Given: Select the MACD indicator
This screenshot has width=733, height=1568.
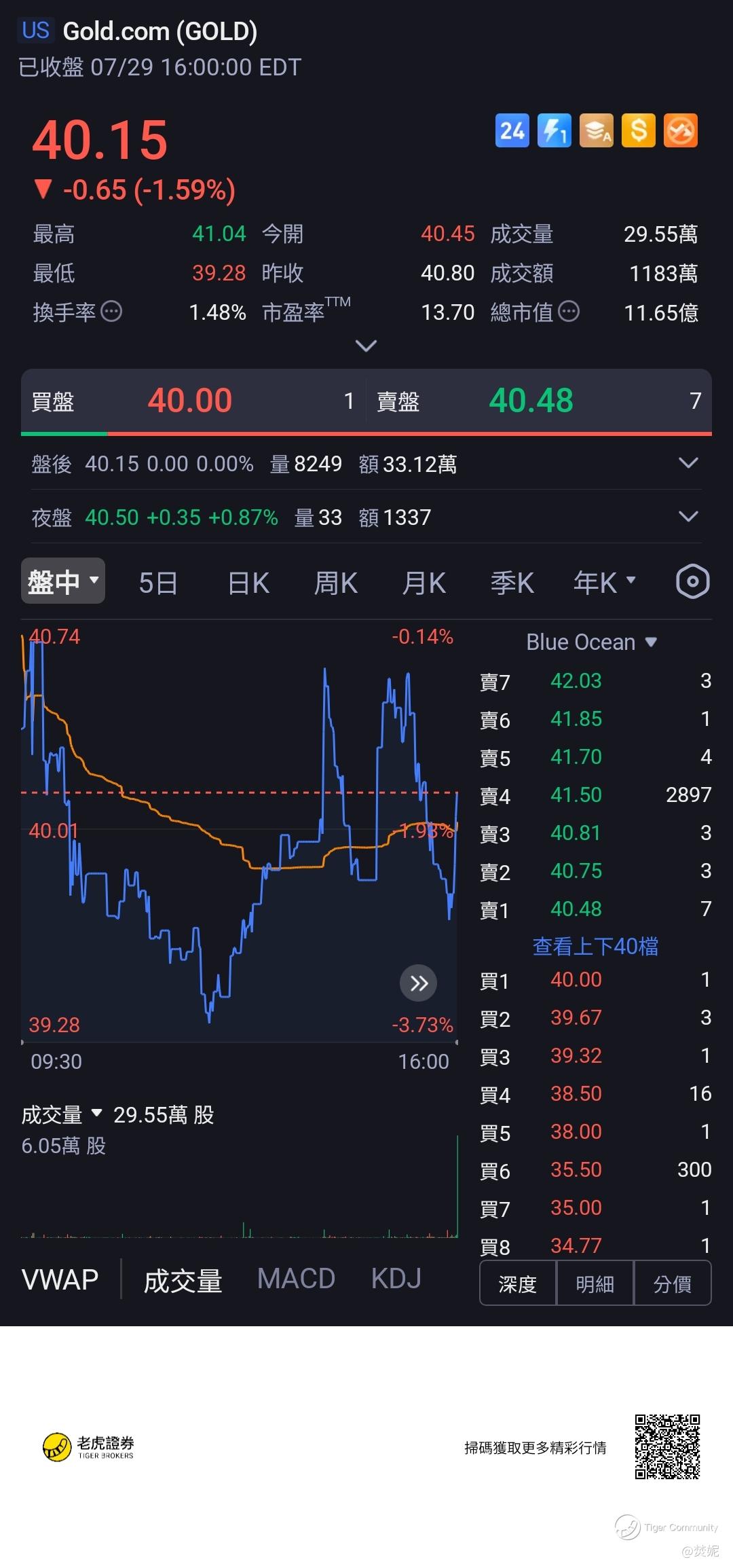Looking at the screenshot, I should [x=296, y=1279].
